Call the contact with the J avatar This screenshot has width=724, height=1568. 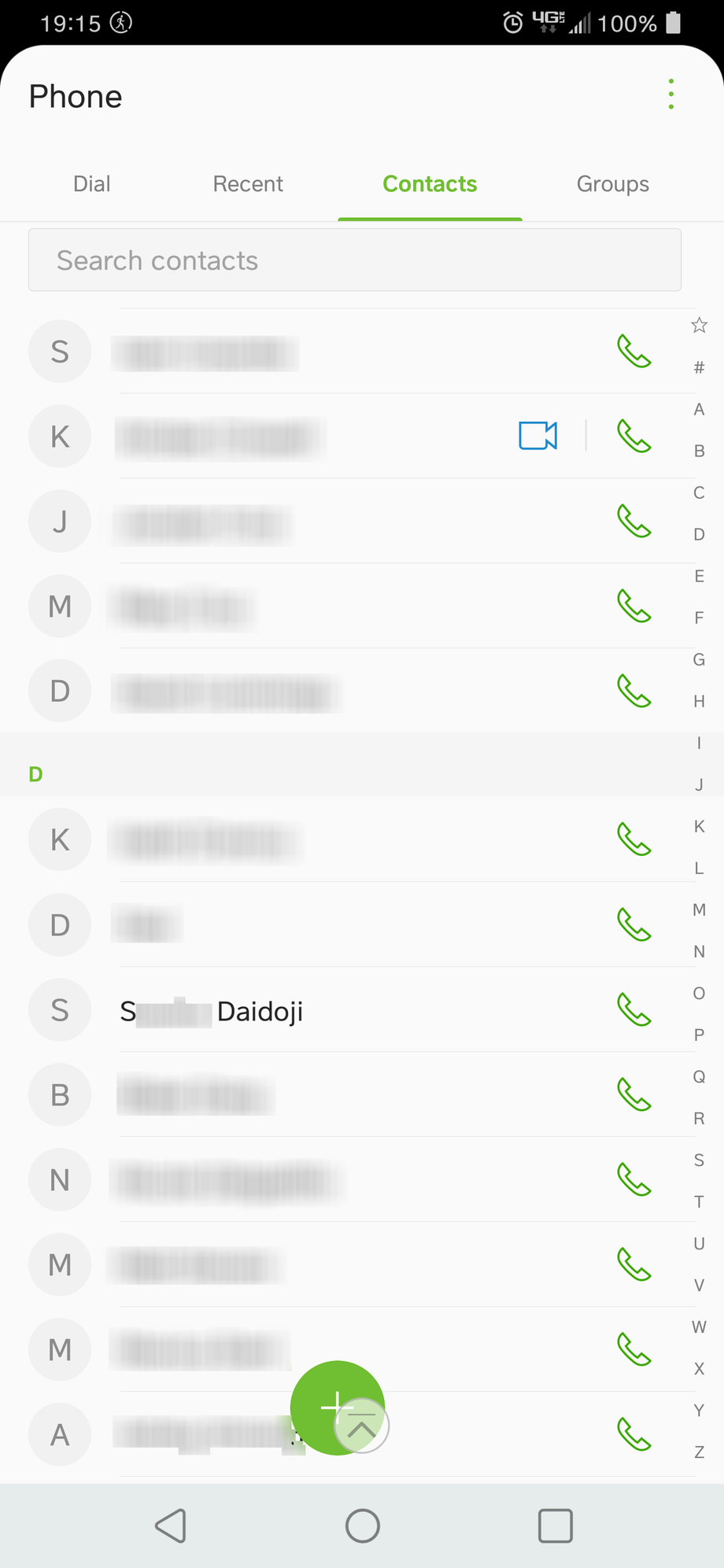633,521
